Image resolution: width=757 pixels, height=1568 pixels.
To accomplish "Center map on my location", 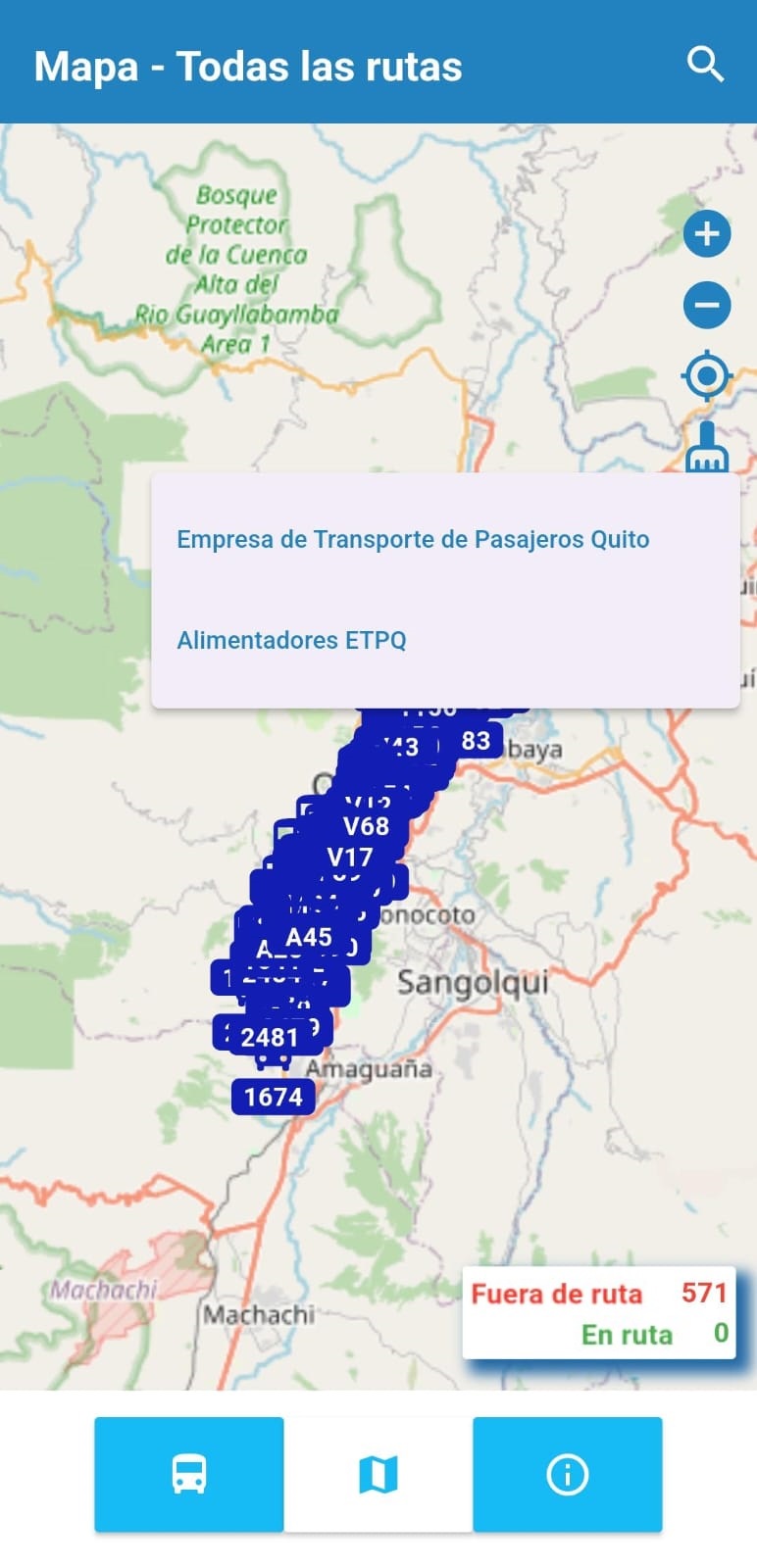I will click(707, 376).
